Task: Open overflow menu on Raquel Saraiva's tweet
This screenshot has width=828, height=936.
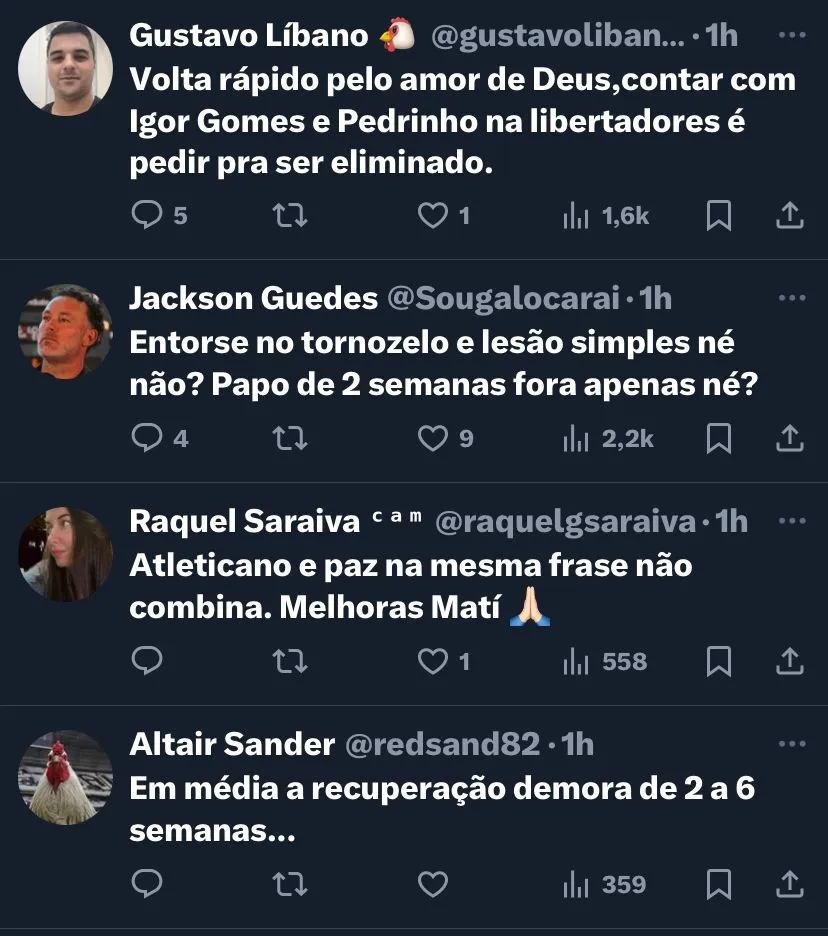Action: (791, 521)
